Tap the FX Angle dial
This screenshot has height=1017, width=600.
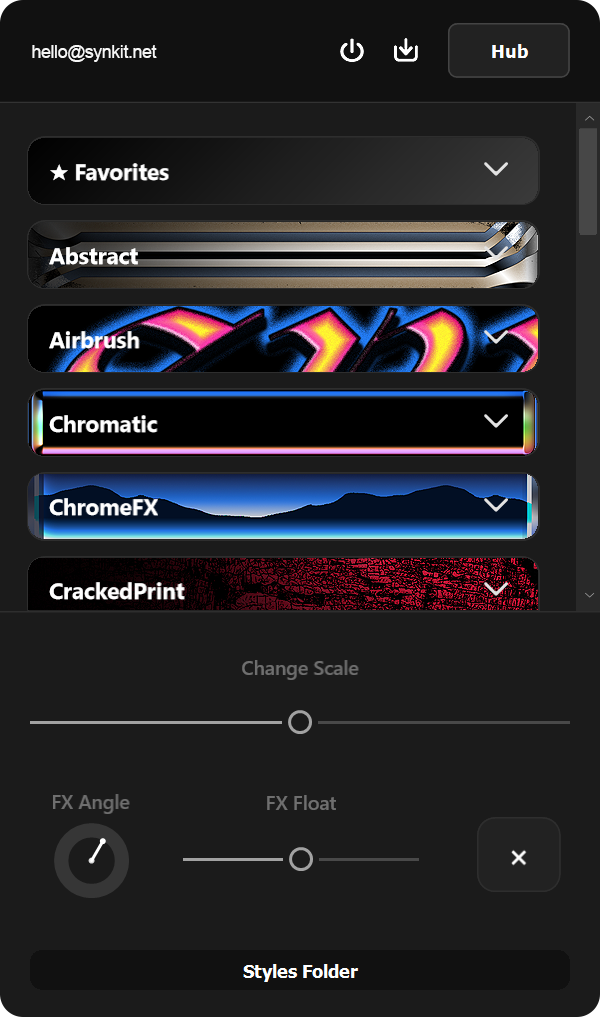(x=91, y=859)
